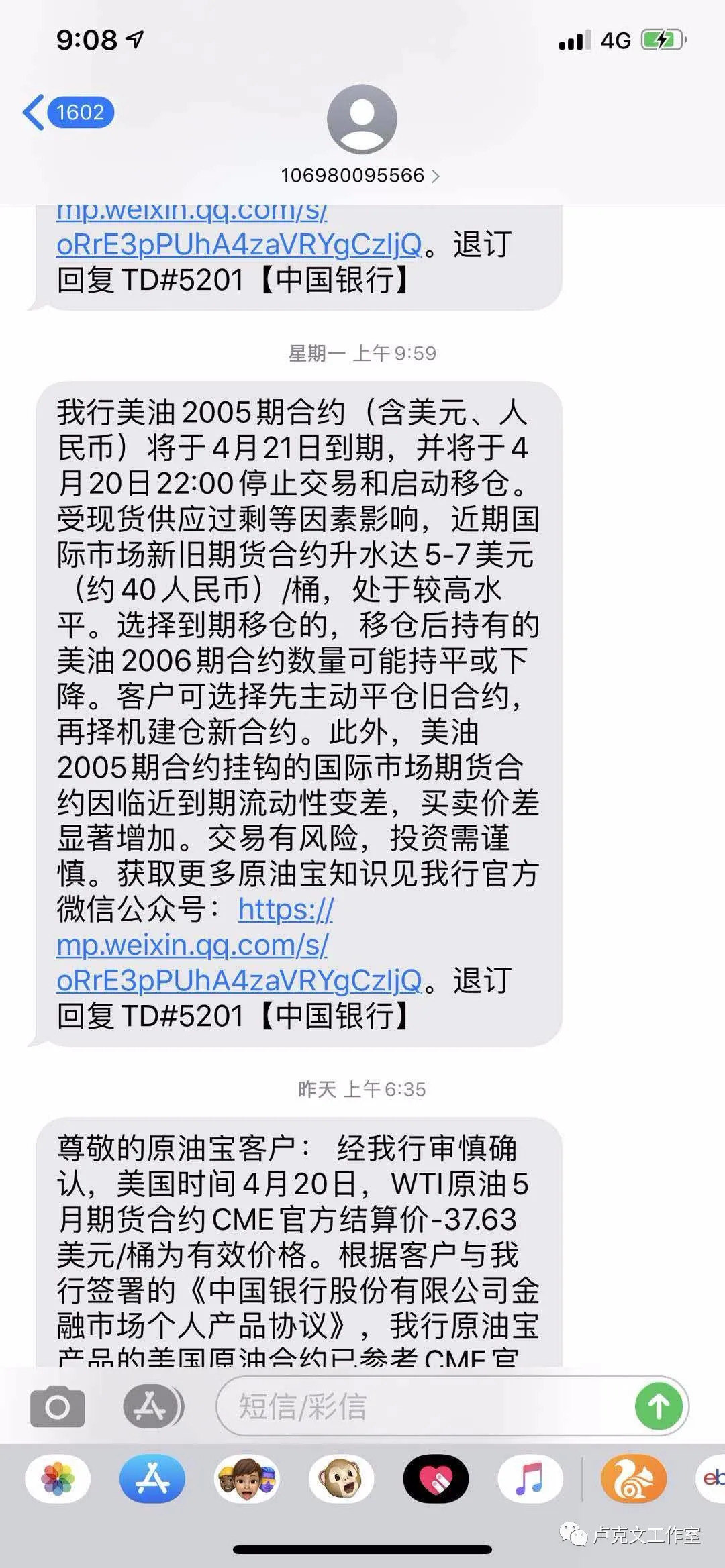
Task: Open App Store in the iMessage app strip
Action: 152,1479
